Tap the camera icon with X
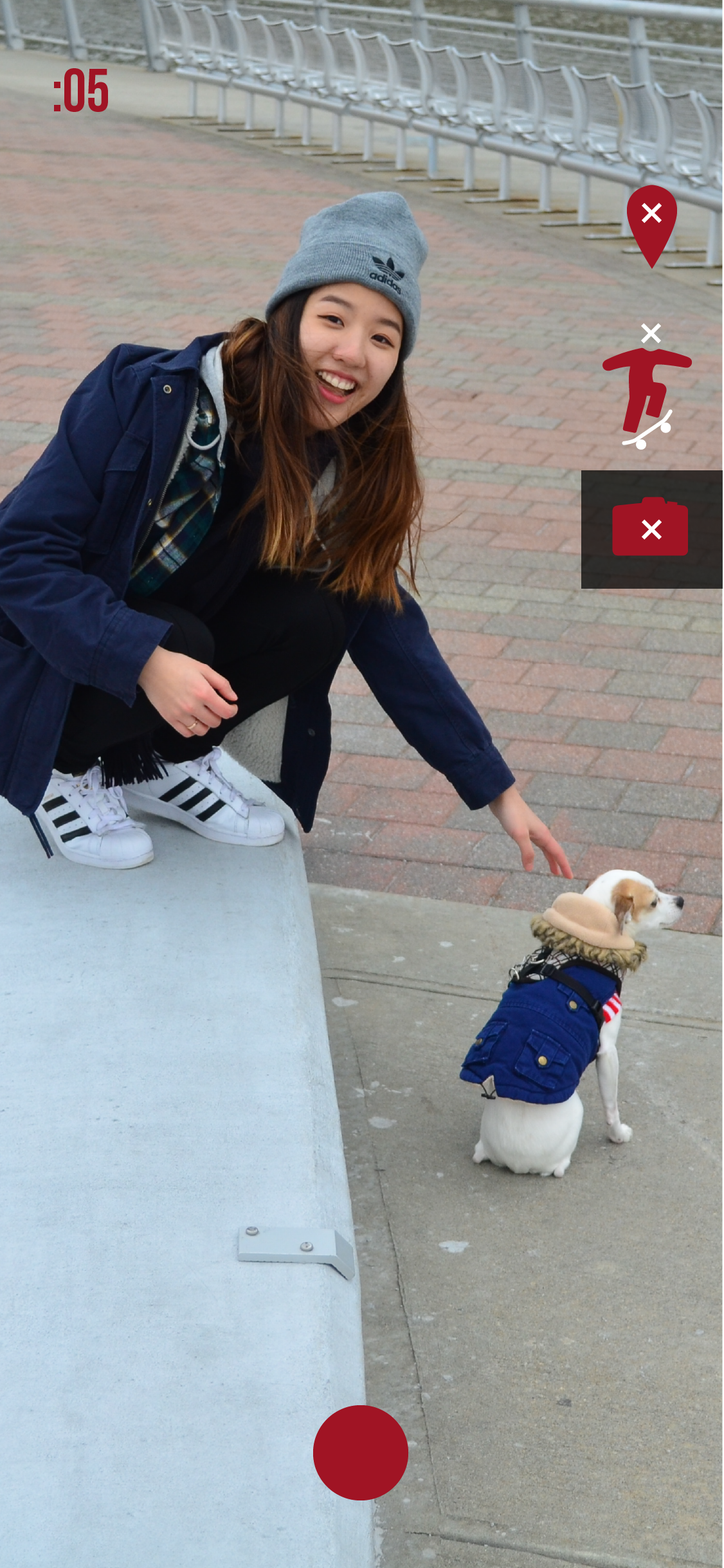Screen dimensions: 724x1568 click(x=650, y=526)
